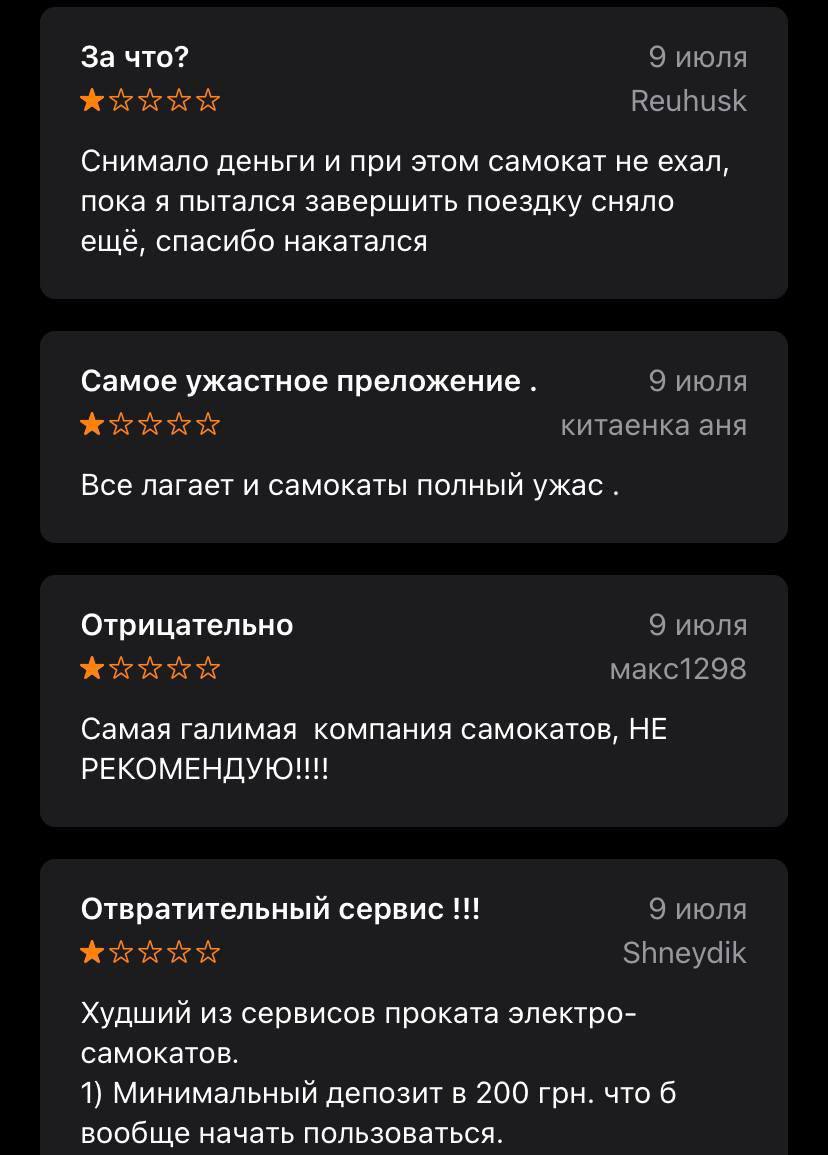
Task: Expand Shneydik's "Отвратительный сервис !!!" review
Action: click(413, 1010)
